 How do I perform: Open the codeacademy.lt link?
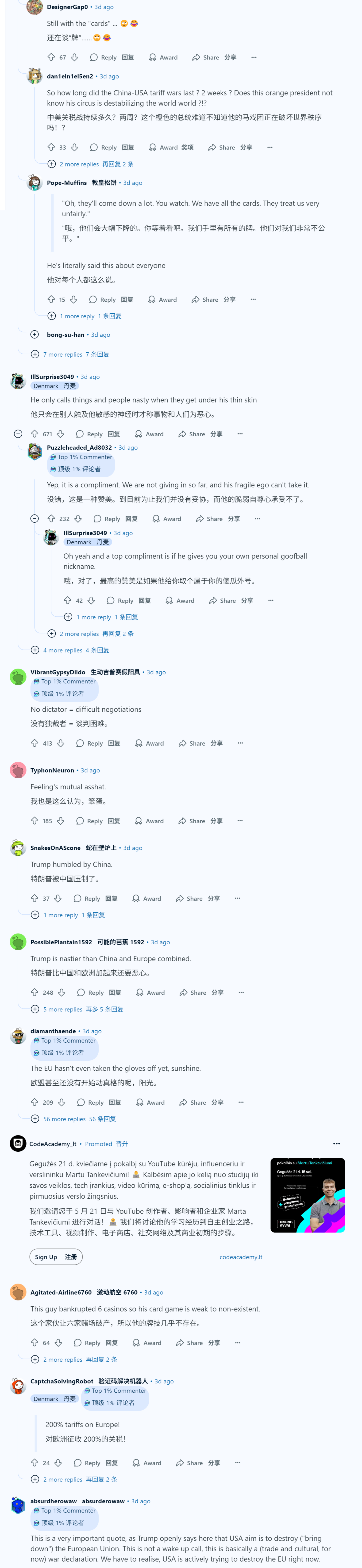241,1257
